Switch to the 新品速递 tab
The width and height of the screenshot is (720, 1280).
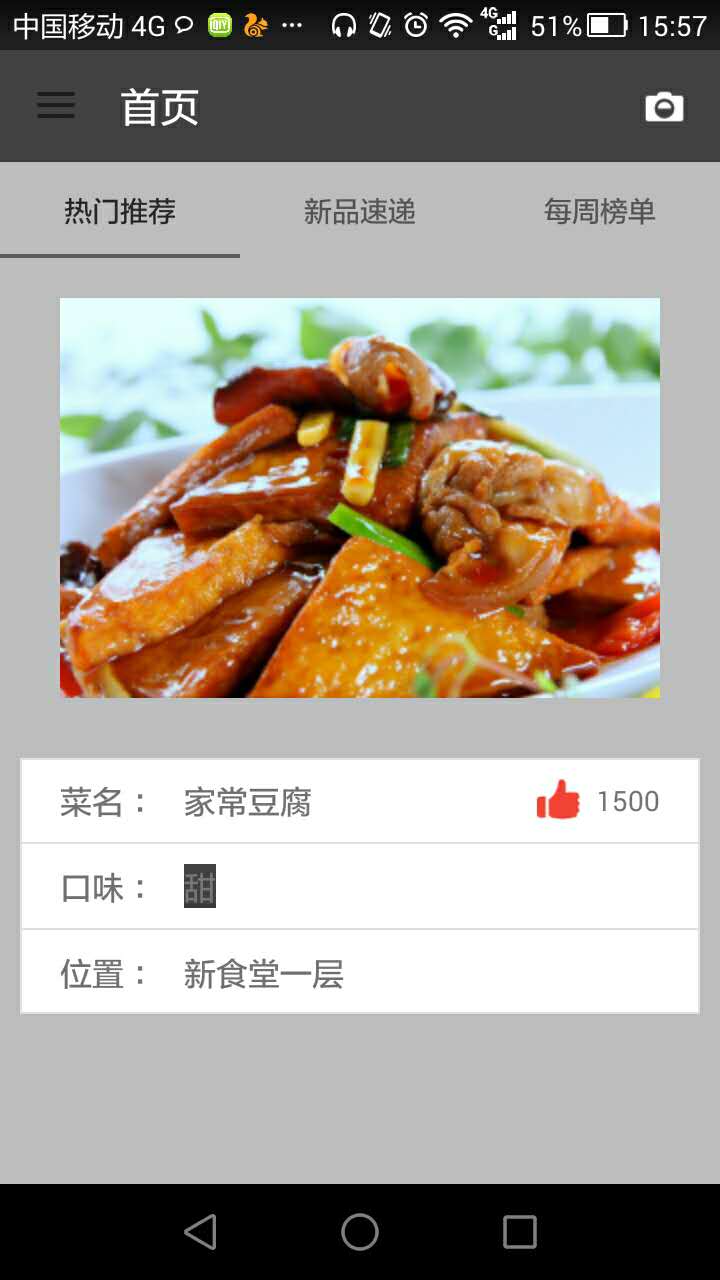pyautogui.click(x=360, y=211)
